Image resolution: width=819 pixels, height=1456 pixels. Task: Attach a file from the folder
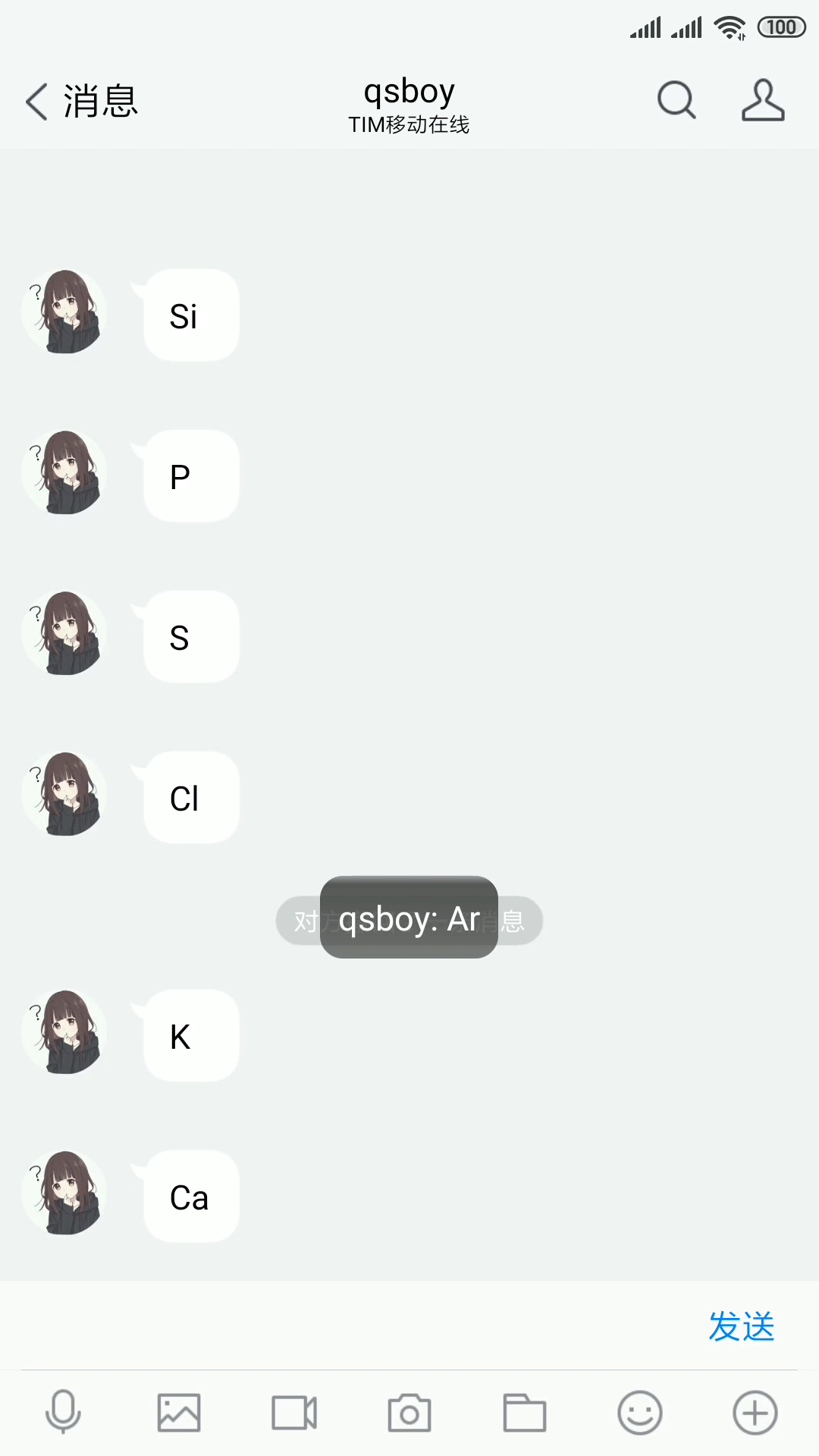click(525, 1413)
